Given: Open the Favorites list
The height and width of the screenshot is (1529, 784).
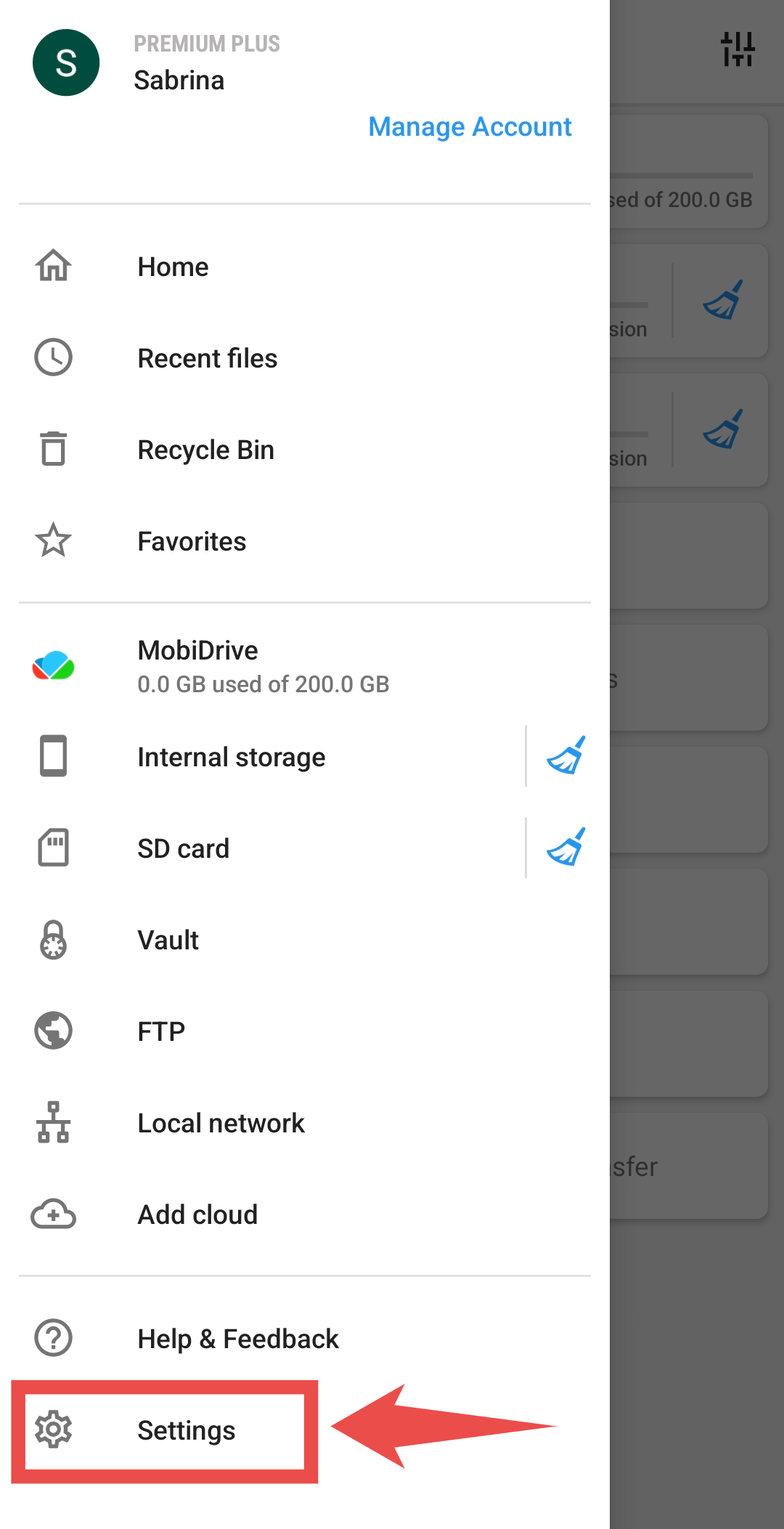Looking at the screenshot, I should click(x=192, y=541).
